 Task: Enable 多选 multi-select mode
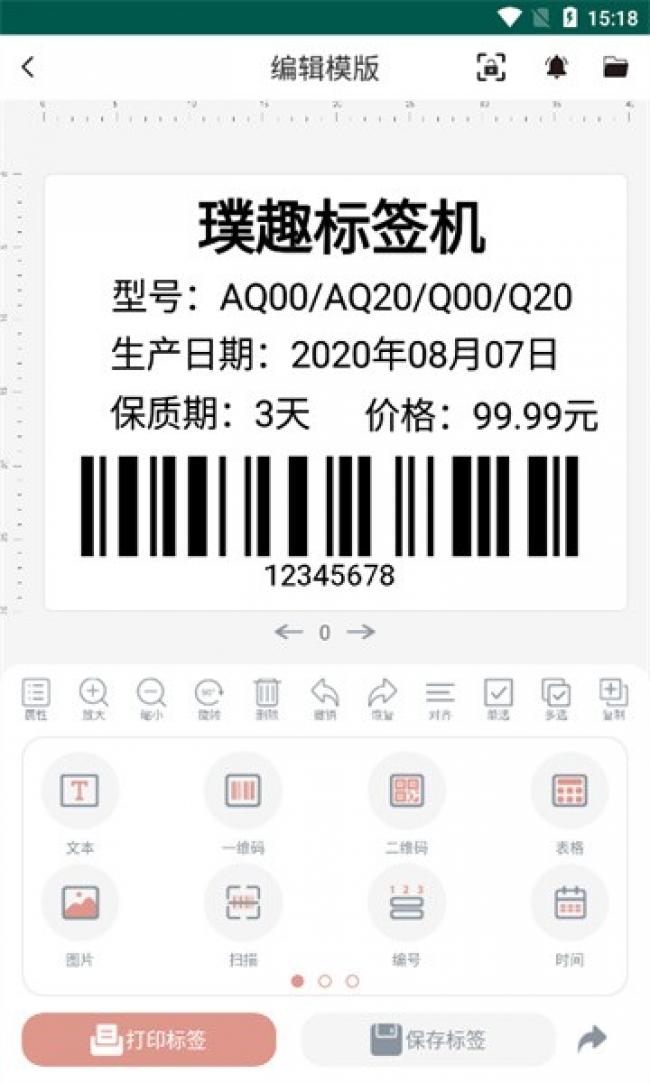point(556,699)
